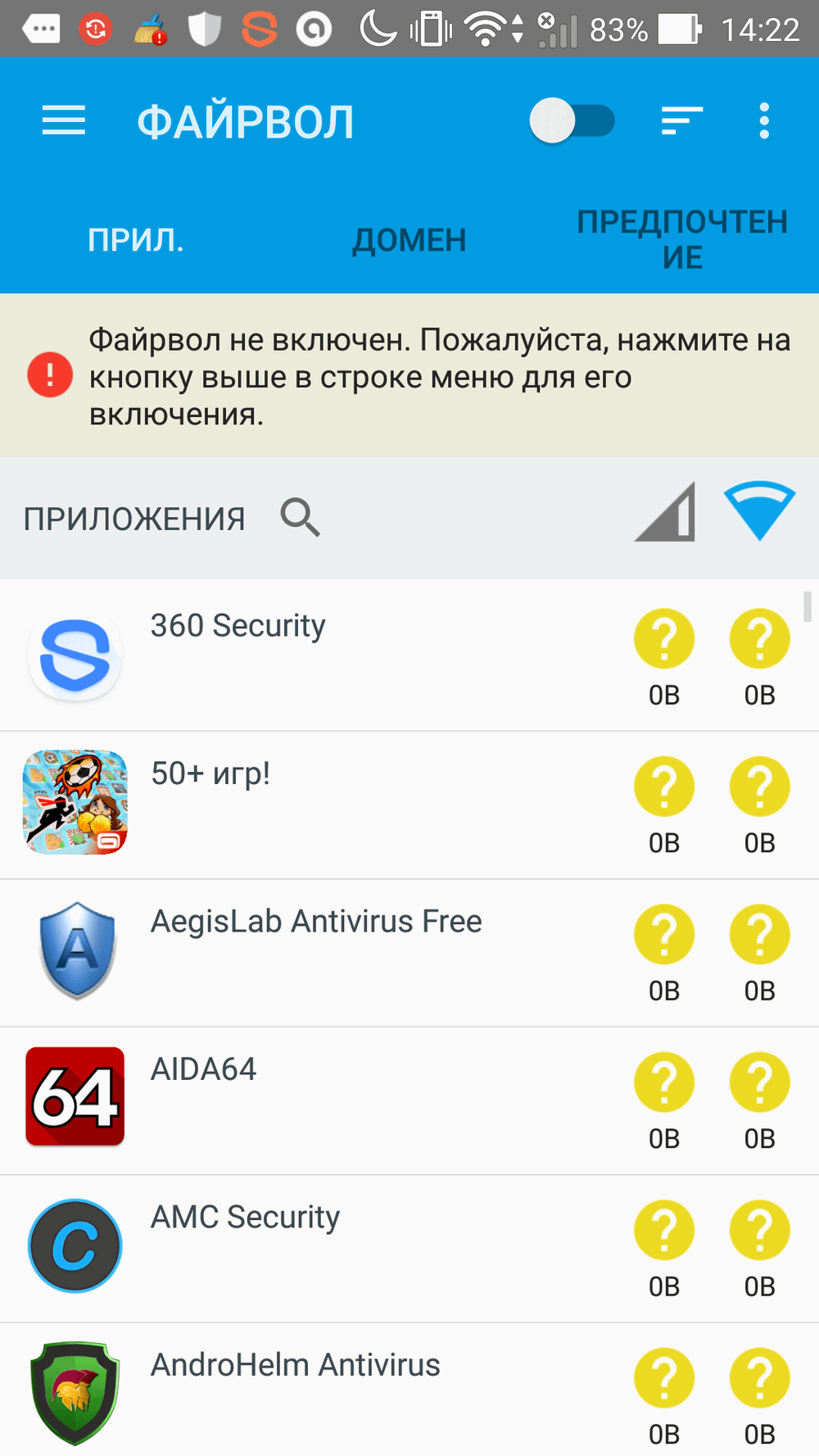Viewport: 819px width, 1456px height.
Task: Search the applications list
Action: [x=300, y=518]
